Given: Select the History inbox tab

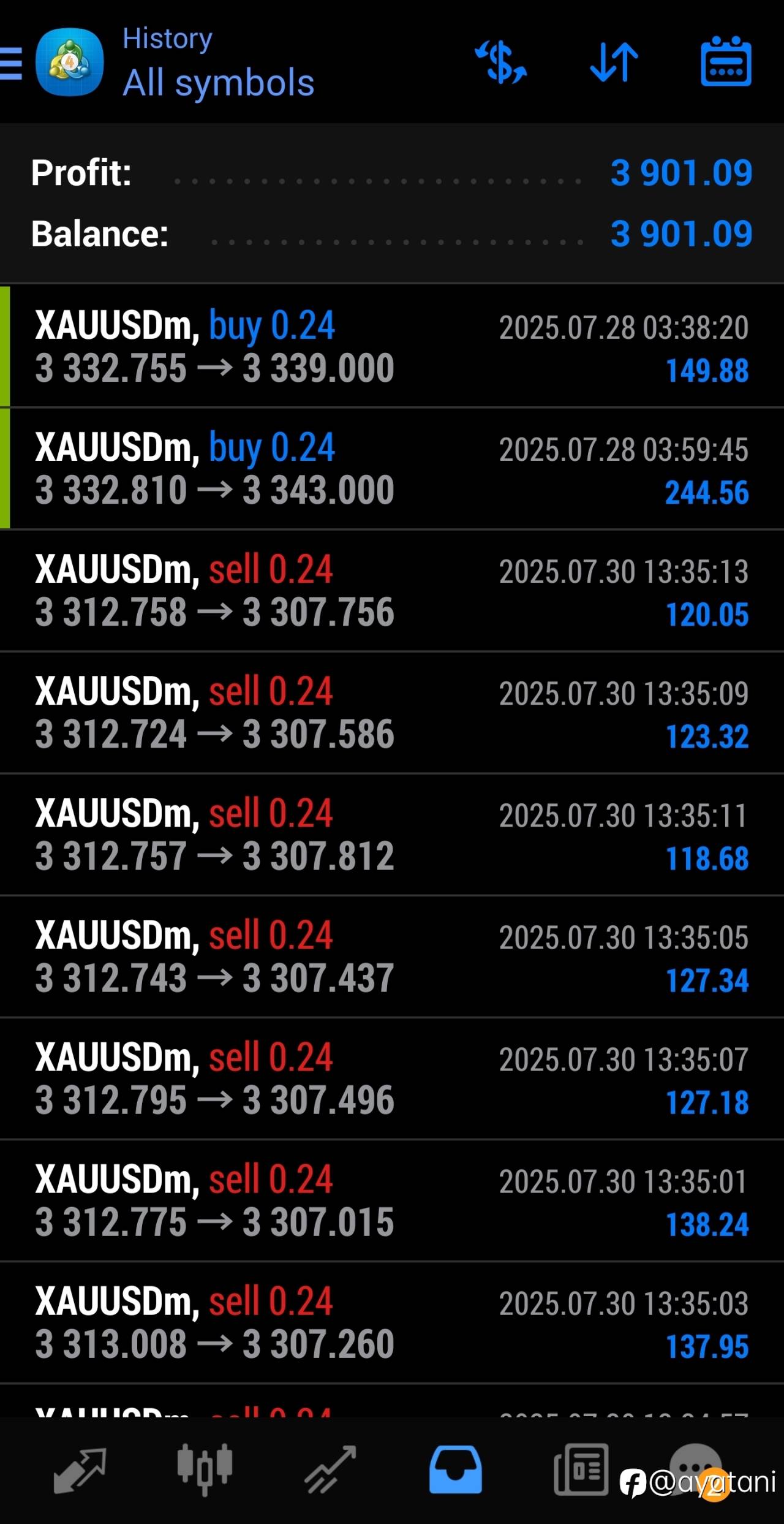Looking at the screenshot, I should pyautogui.click(x=455, y=1469).
